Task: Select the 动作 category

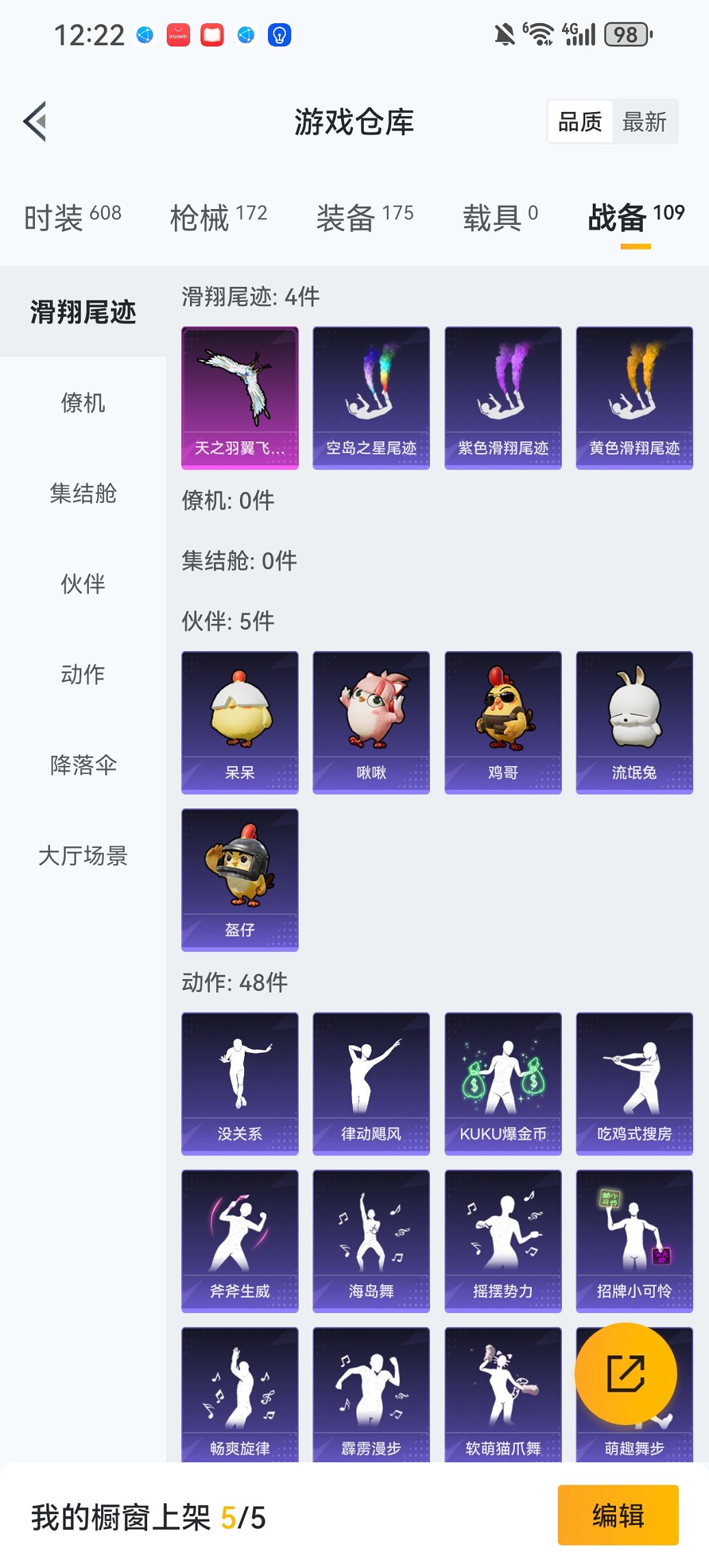Action: tap(81, 675)
